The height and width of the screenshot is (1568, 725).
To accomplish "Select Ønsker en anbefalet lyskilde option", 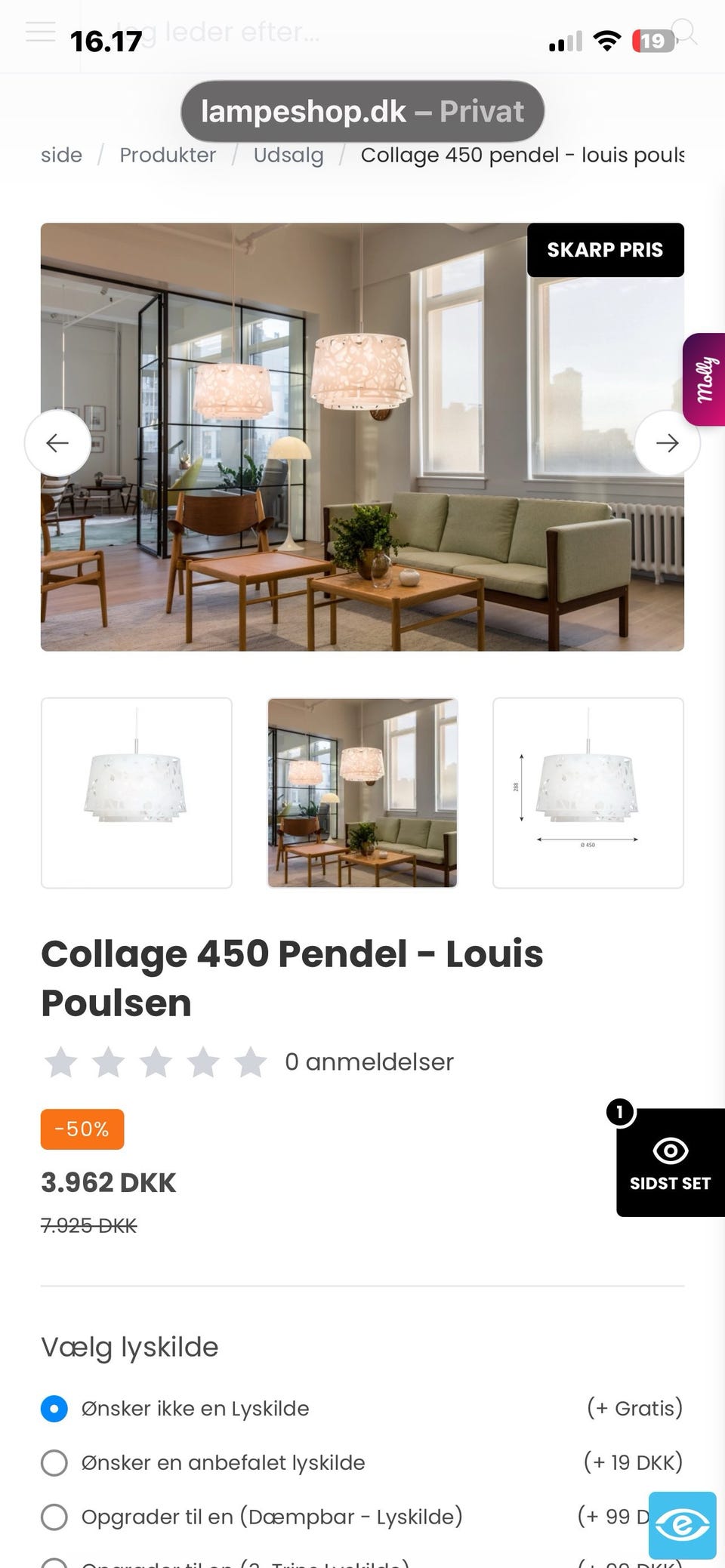I will tap(54, 1462).
